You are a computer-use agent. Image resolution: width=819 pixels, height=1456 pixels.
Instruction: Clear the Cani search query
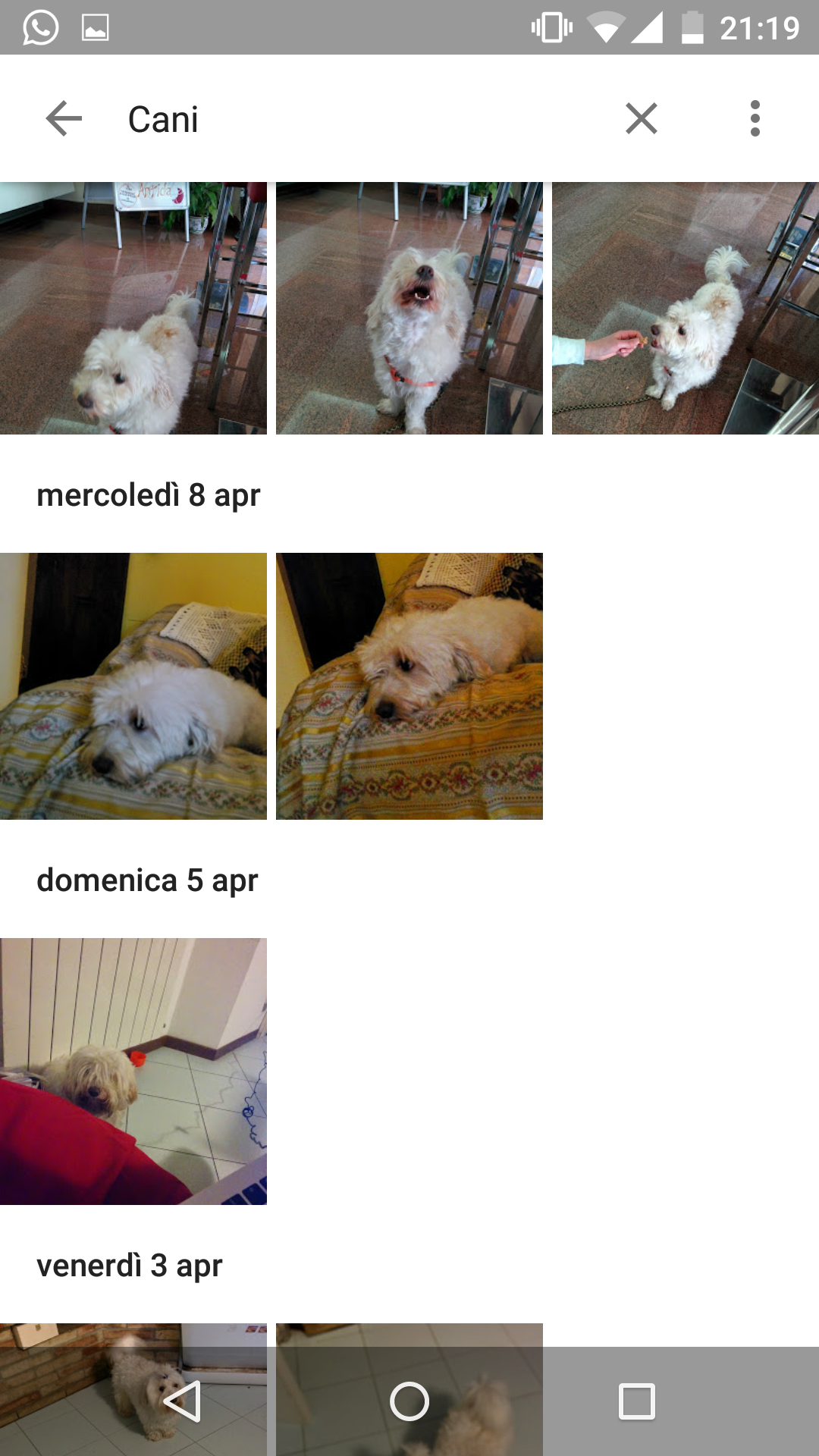[x=641, y=118]
